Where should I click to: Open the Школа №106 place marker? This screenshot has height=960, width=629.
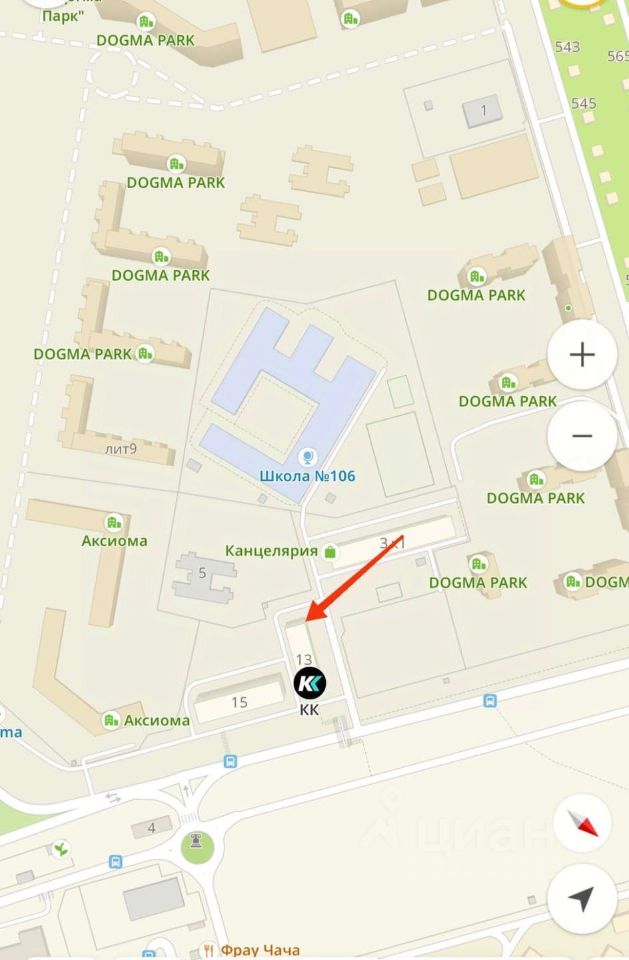[x=308, y=458]
